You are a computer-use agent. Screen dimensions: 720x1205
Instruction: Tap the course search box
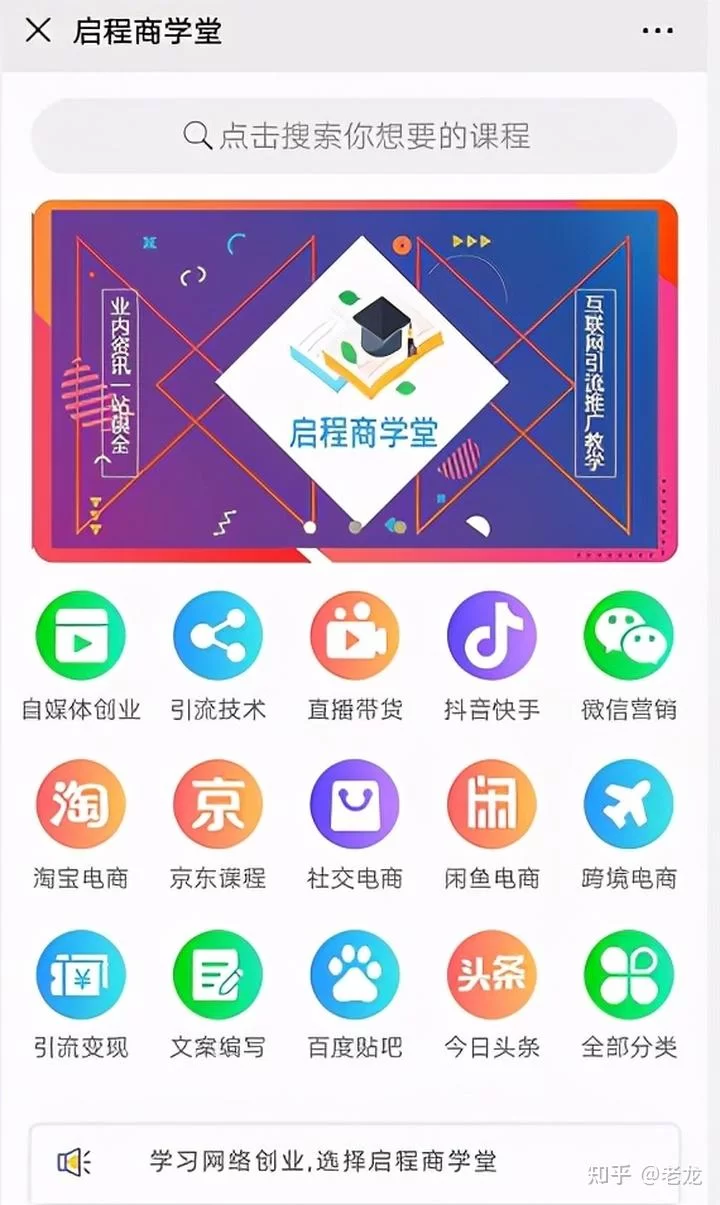coord(355,136)
